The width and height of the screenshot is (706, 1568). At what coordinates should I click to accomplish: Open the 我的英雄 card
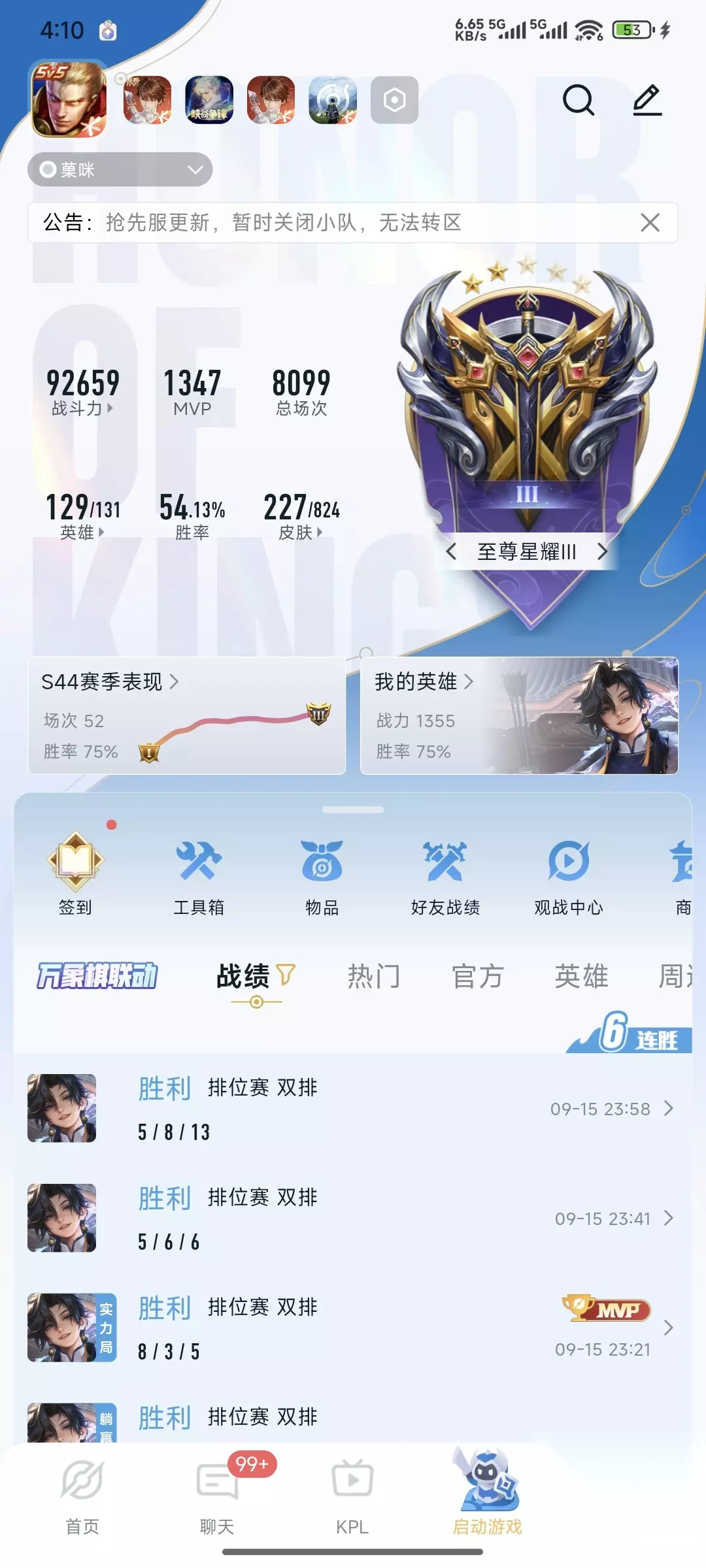519,716
